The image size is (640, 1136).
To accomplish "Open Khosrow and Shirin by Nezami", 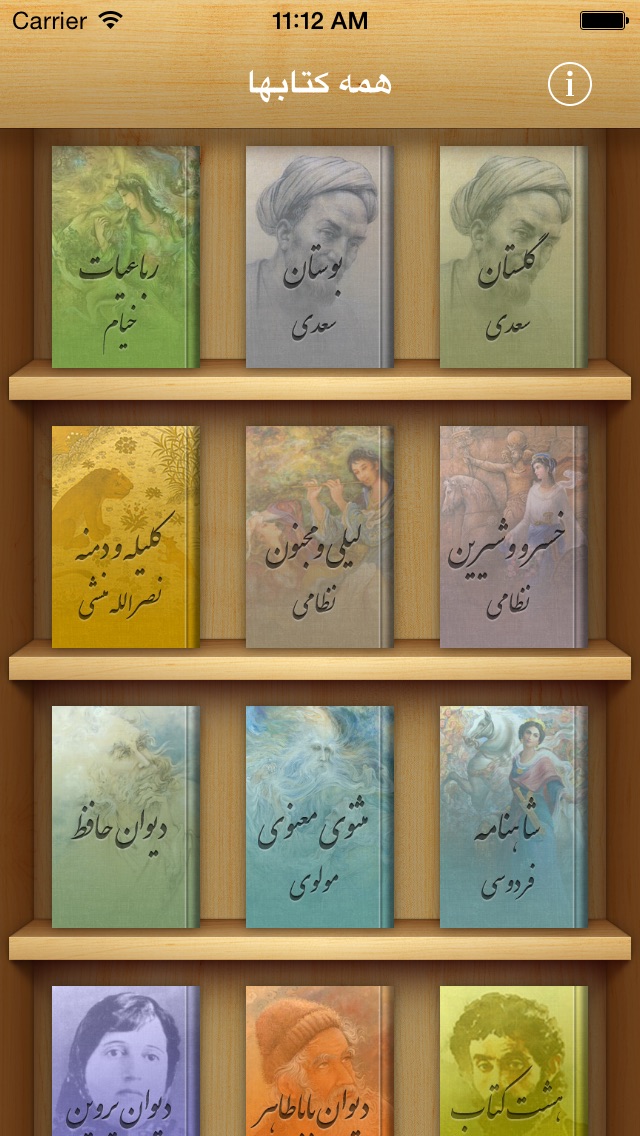I will (x=514, y=538).
